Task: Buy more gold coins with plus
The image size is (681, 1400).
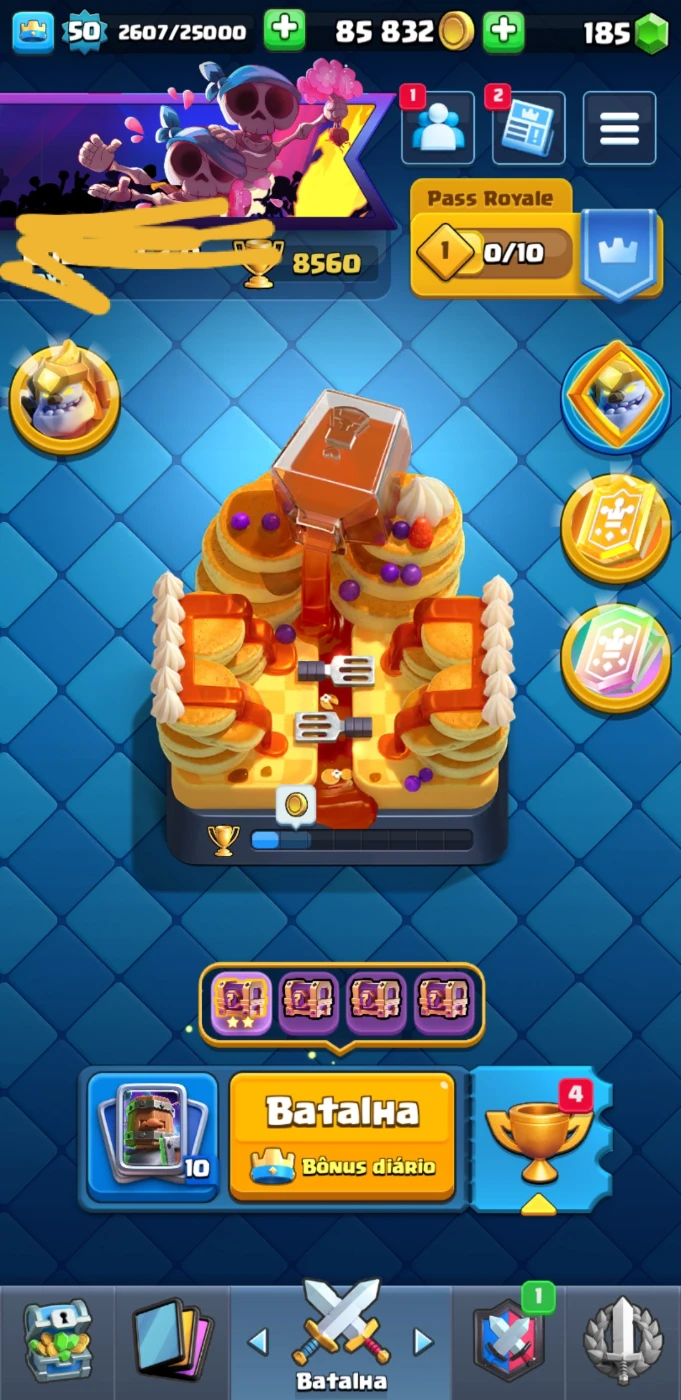Action: point(503,31)
